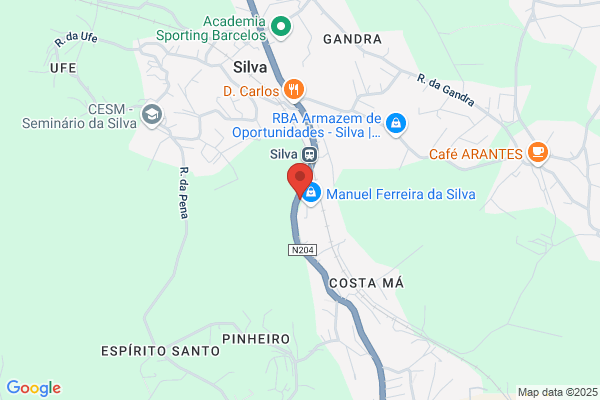Open the CESM - Seminário da Silva marker

point(152,115)
